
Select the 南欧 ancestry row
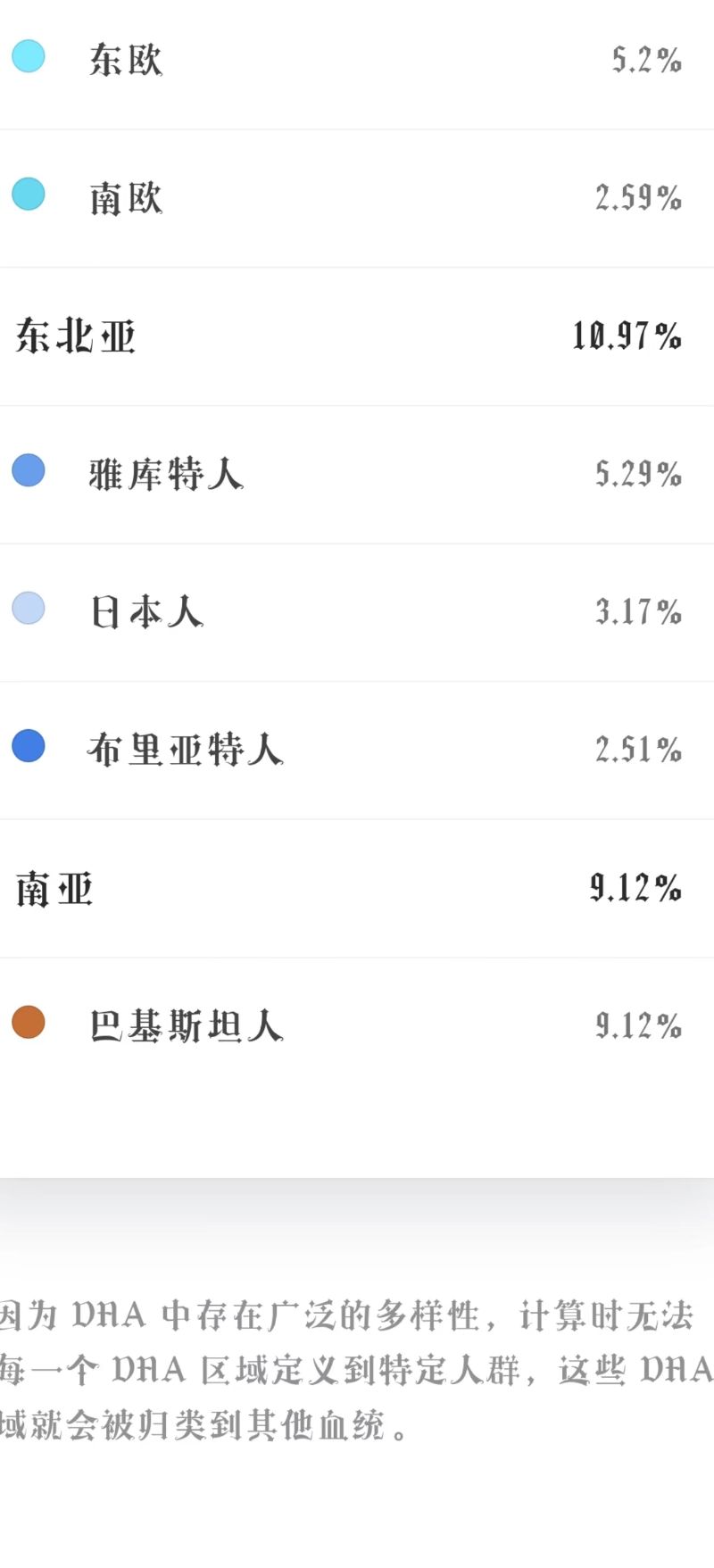click(x=357, y=198)
